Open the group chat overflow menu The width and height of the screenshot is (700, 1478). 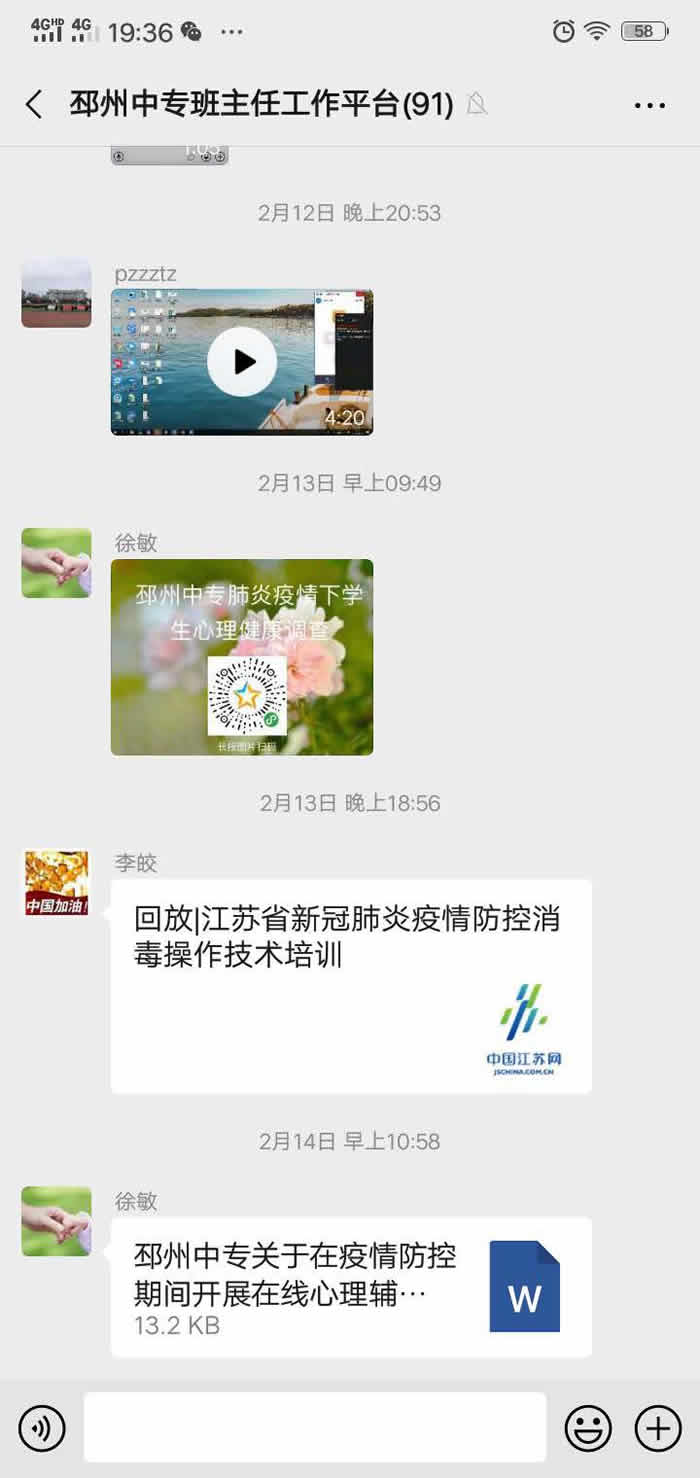(650, 104)
